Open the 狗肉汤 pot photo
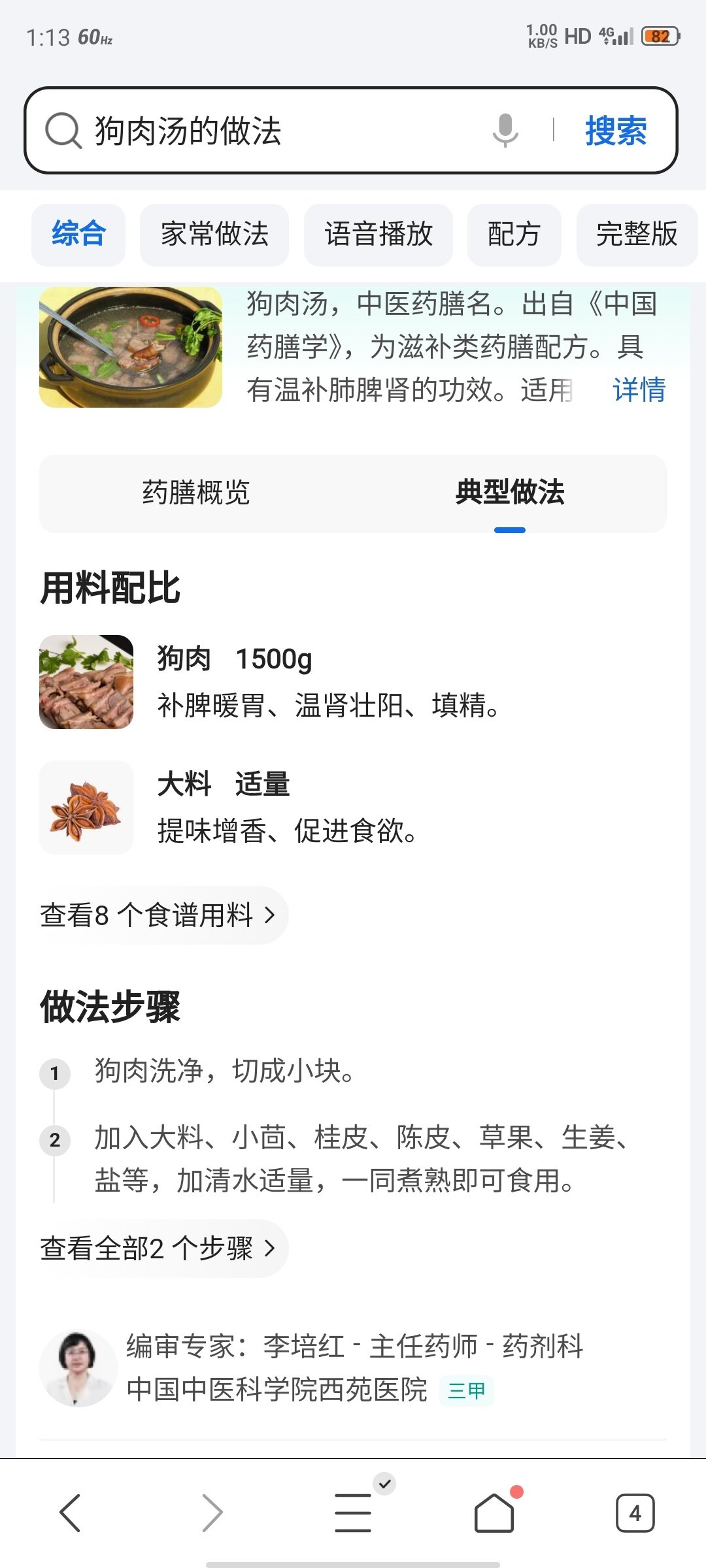Screen dimensions: 706x1568 click(131, 347)
